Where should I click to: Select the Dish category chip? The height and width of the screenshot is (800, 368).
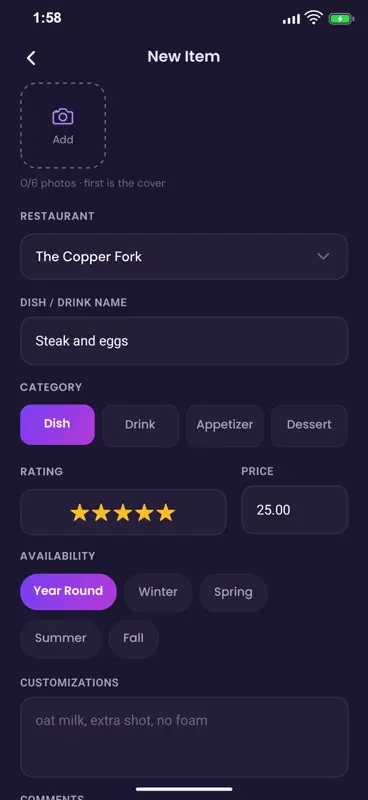point(57,424)
